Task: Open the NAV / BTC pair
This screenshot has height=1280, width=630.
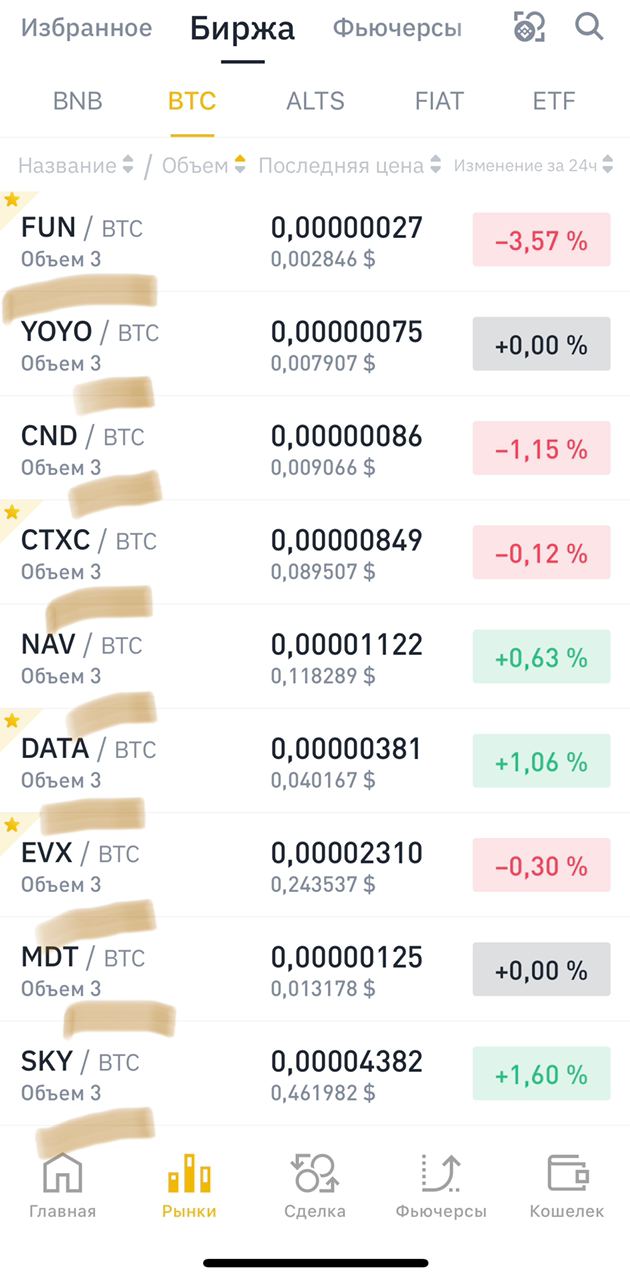Action: pyautogui.click(x=315, y=657)
